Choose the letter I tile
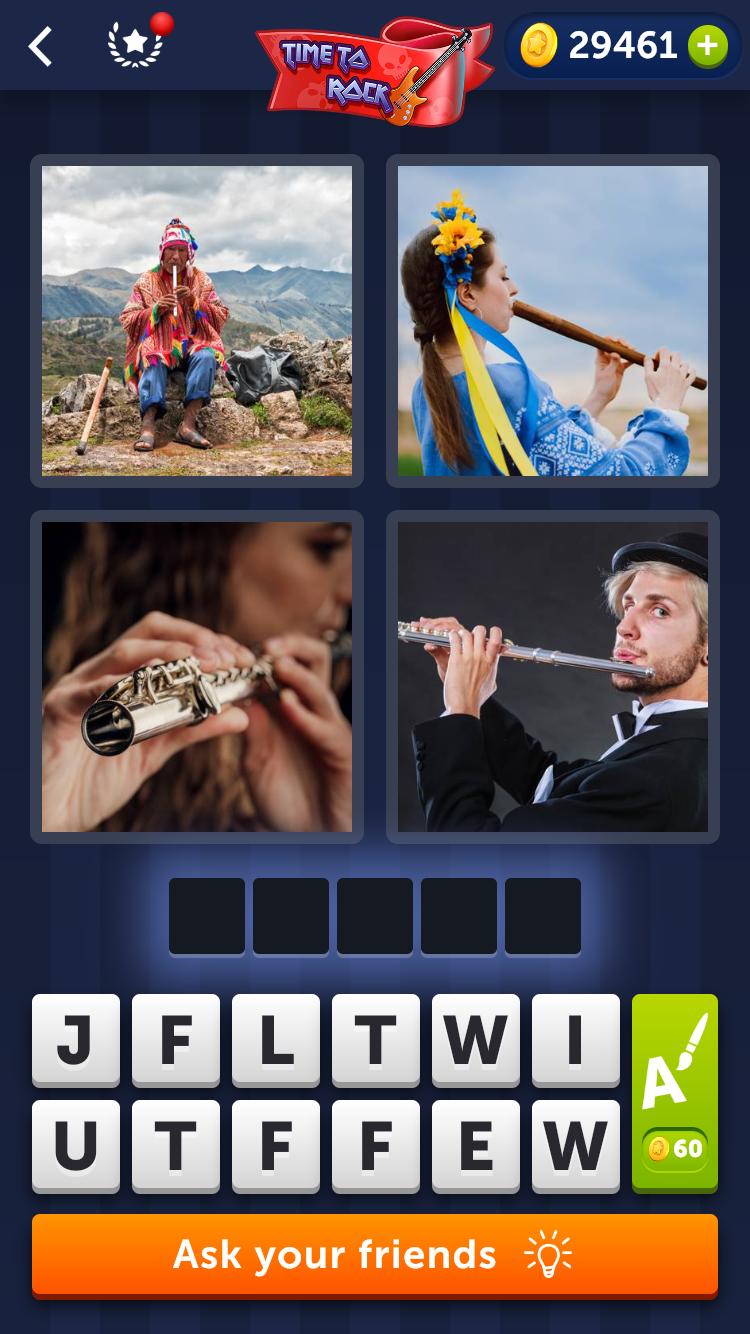The height and width of the screenshot is (1334, 750). [576, 1040]
